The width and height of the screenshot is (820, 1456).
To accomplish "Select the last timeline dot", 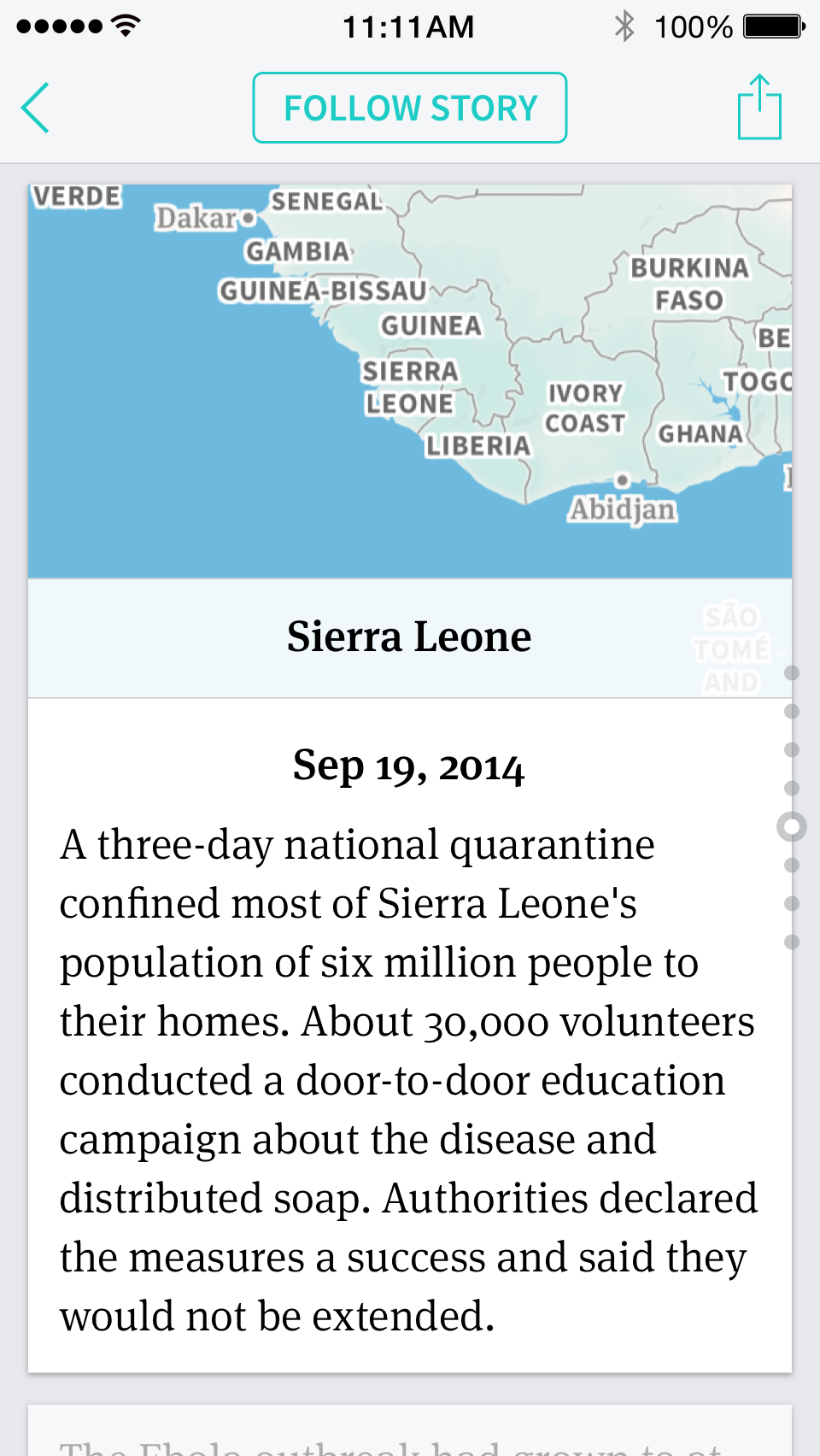I will coord(792,942).
